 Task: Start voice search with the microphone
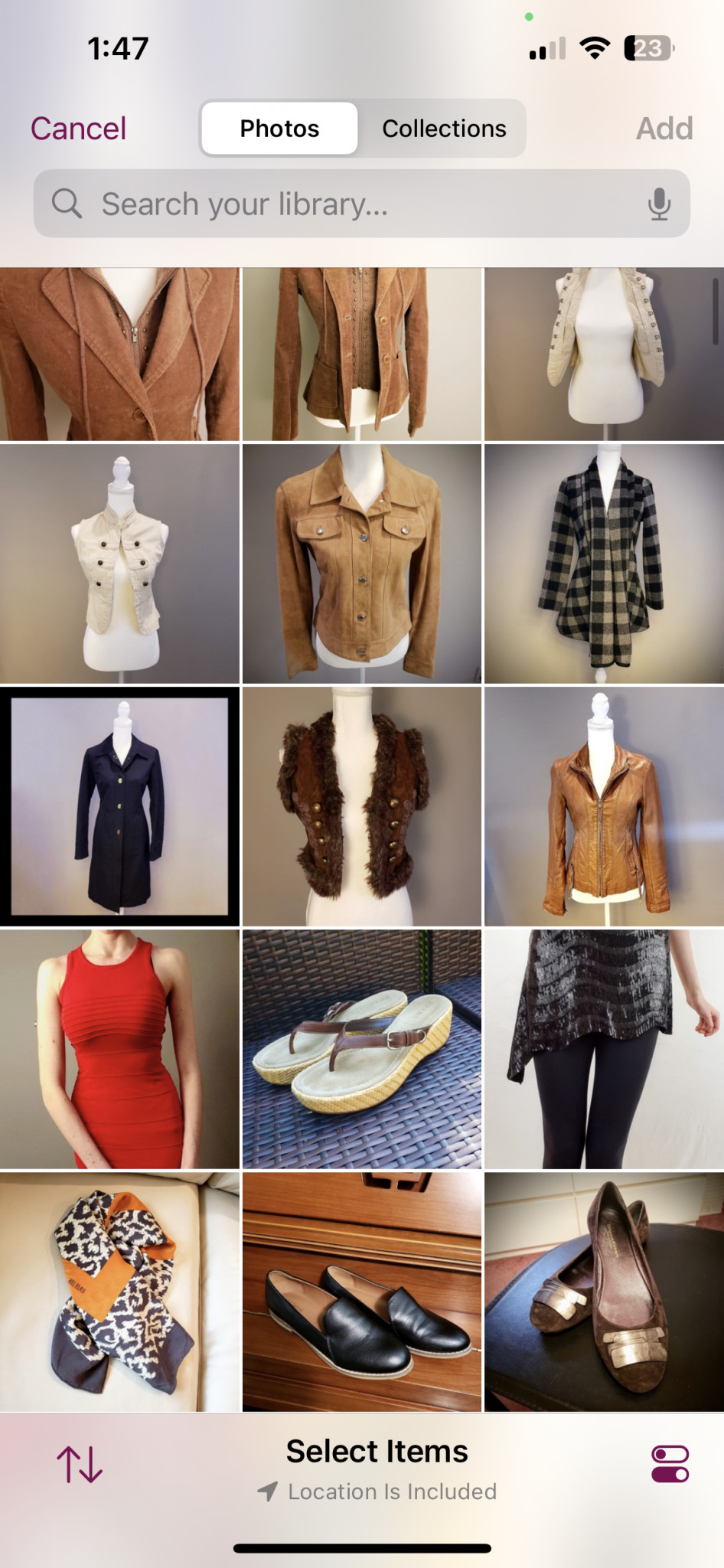tap(658, 204)
